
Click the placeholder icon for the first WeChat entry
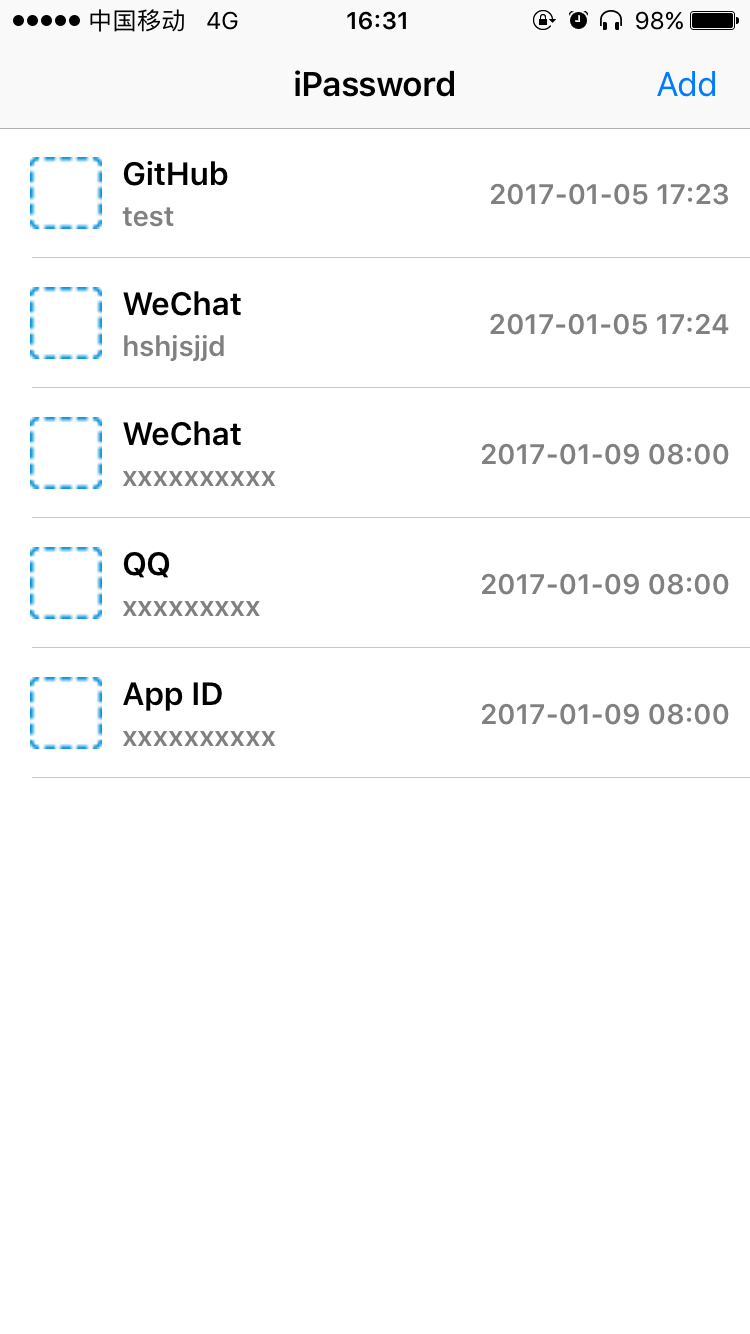pyautogui.click(x=64, y=323)
